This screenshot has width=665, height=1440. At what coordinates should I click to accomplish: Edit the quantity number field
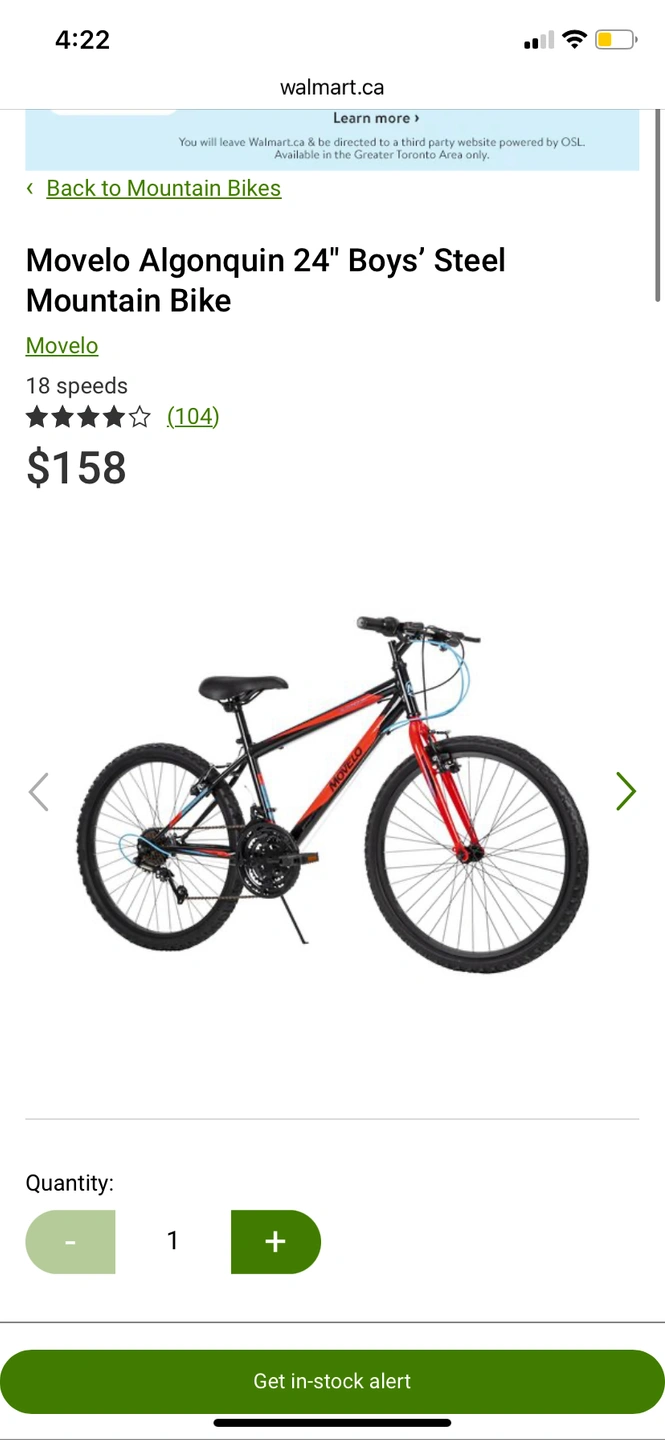point(173,1242)
